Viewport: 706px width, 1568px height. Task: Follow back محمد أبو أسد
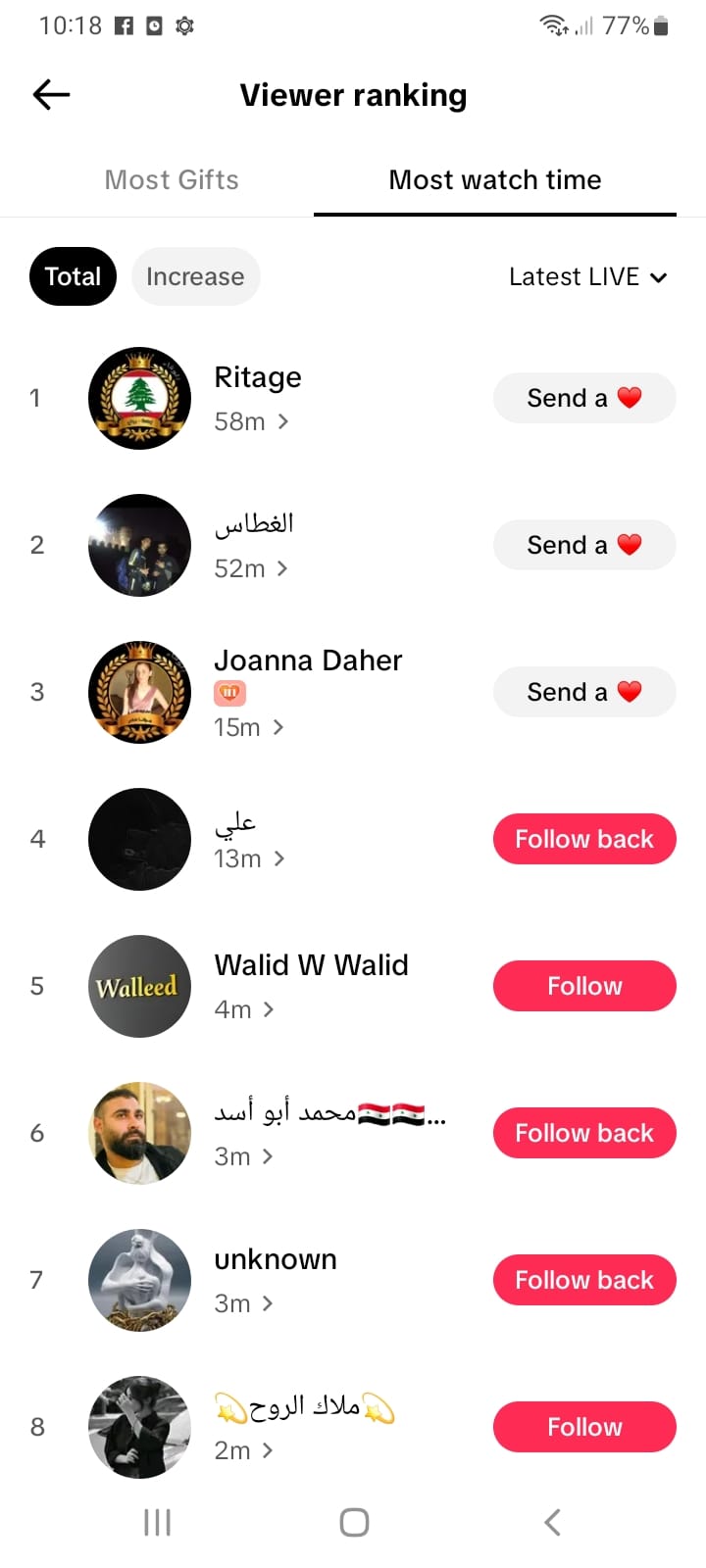[584, 1133]
